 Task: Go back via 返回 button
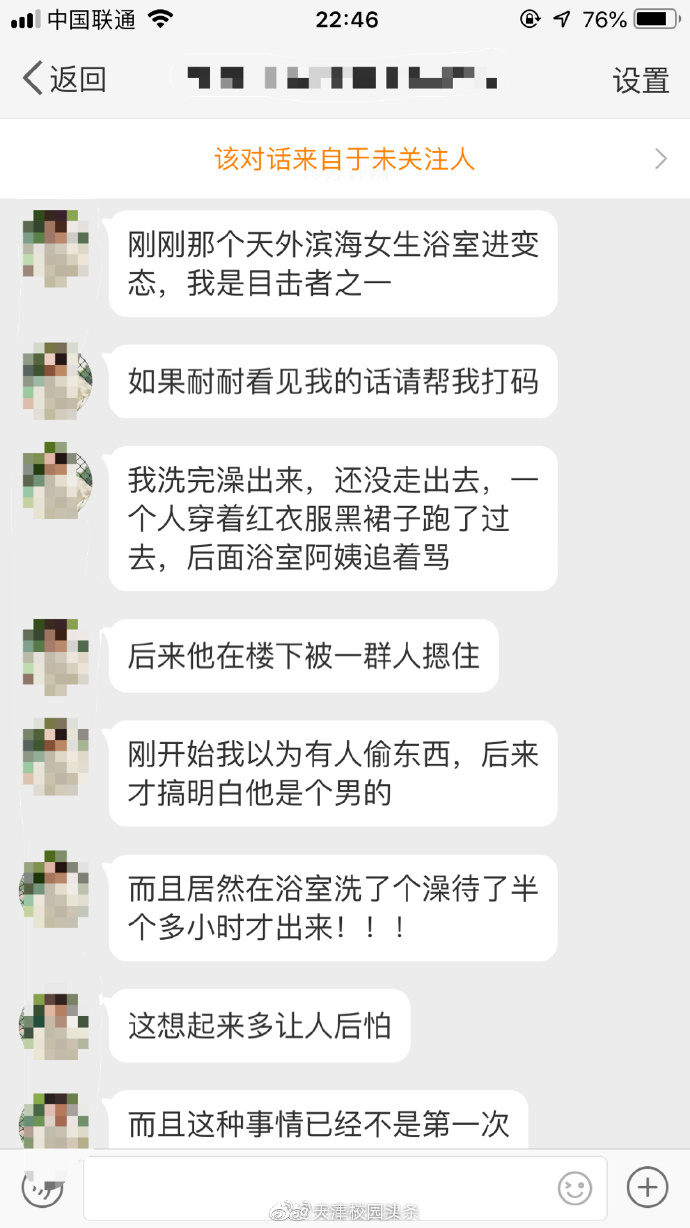(x=64, y=79)
